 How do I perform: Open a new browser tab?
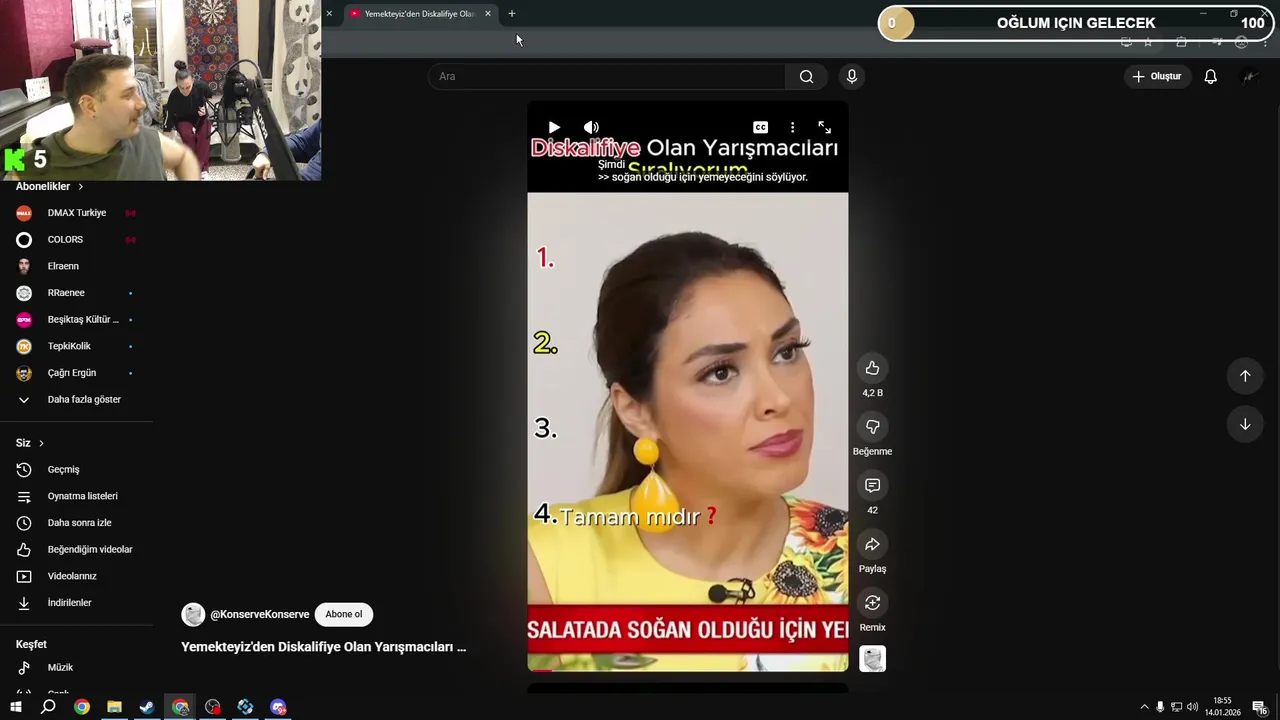(512, 14)
